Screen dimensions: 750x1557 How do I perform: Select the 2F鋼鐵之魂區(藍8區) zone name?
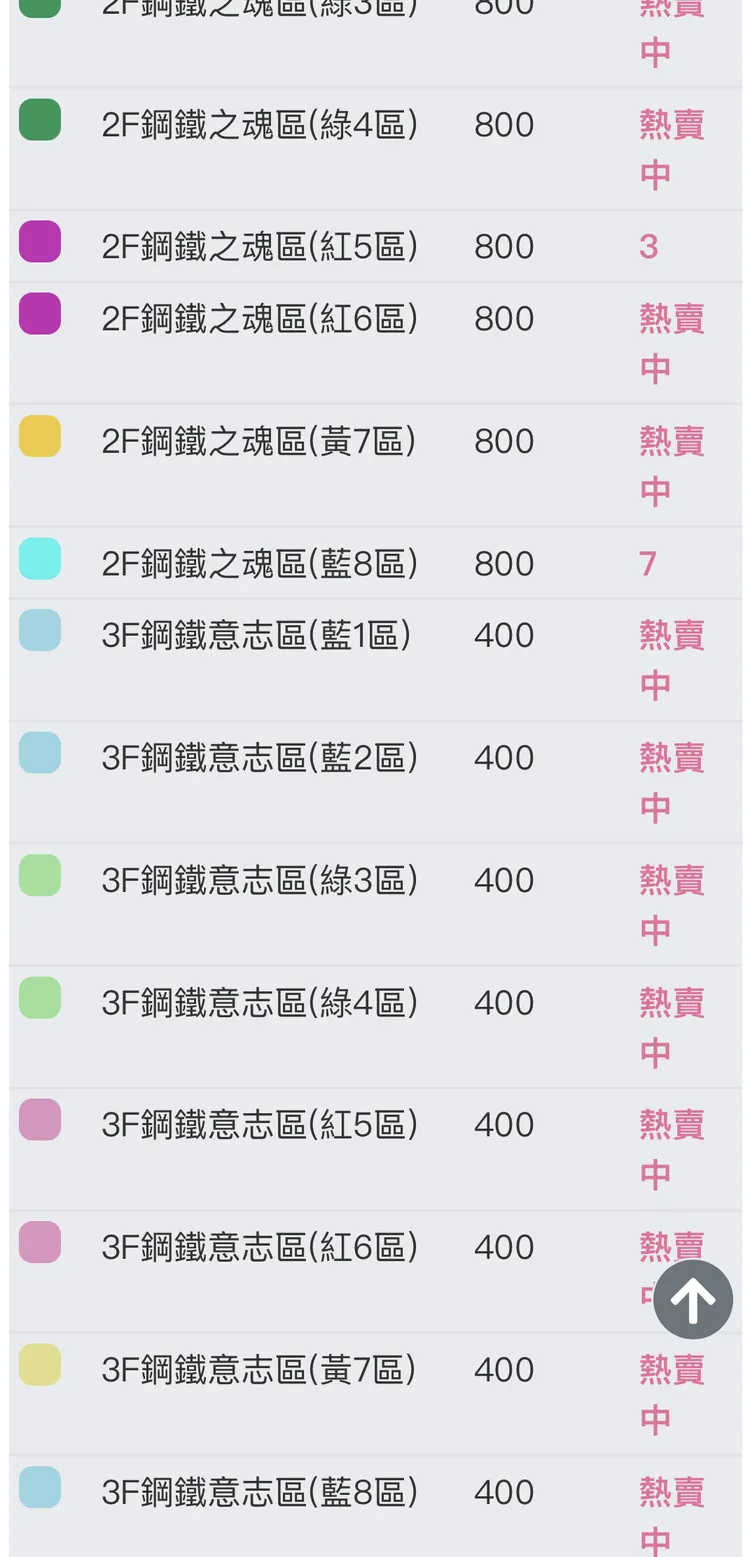click(265, 562)
